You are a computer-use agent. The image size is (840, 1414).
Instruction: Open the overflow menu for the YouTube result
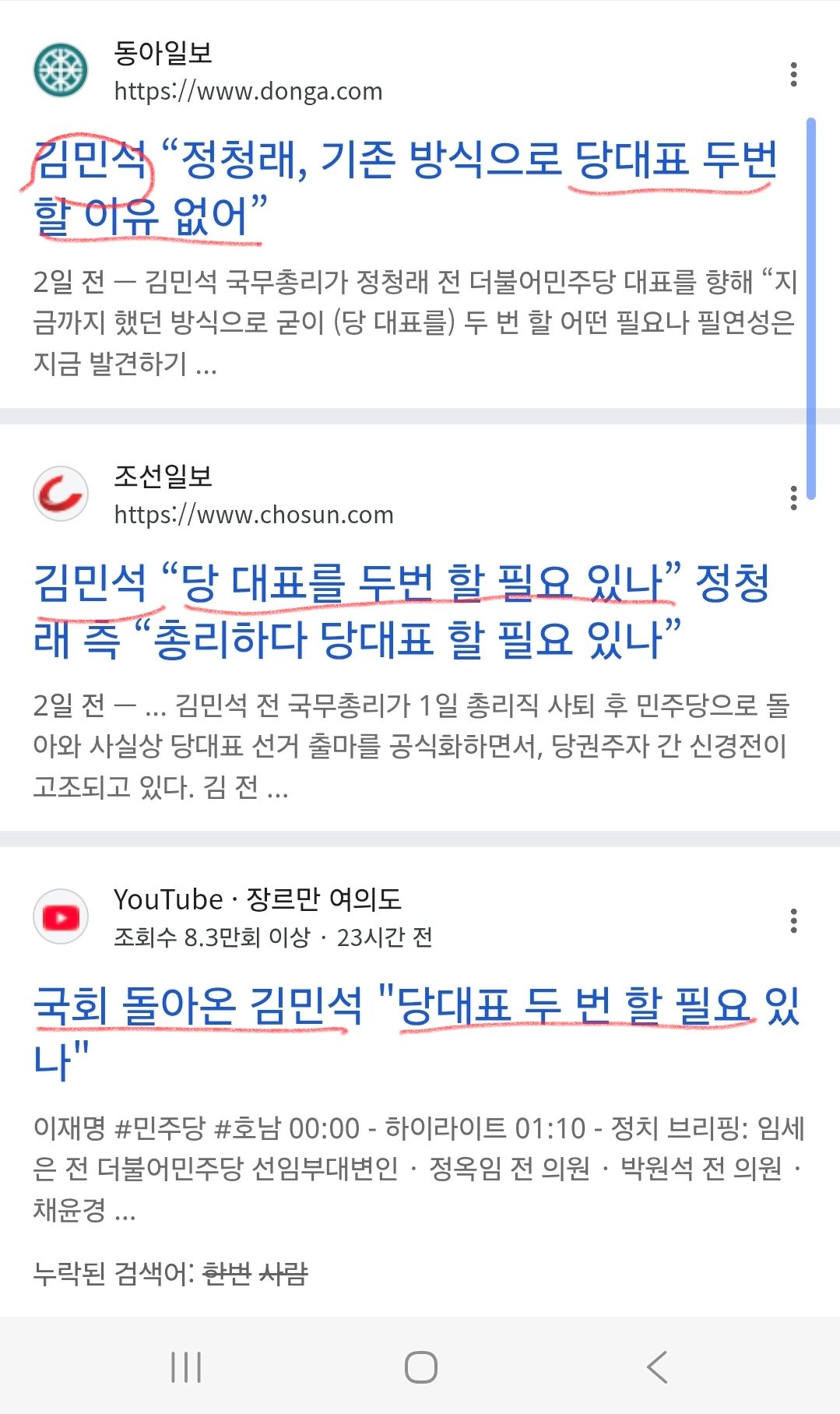coord(793,920)
